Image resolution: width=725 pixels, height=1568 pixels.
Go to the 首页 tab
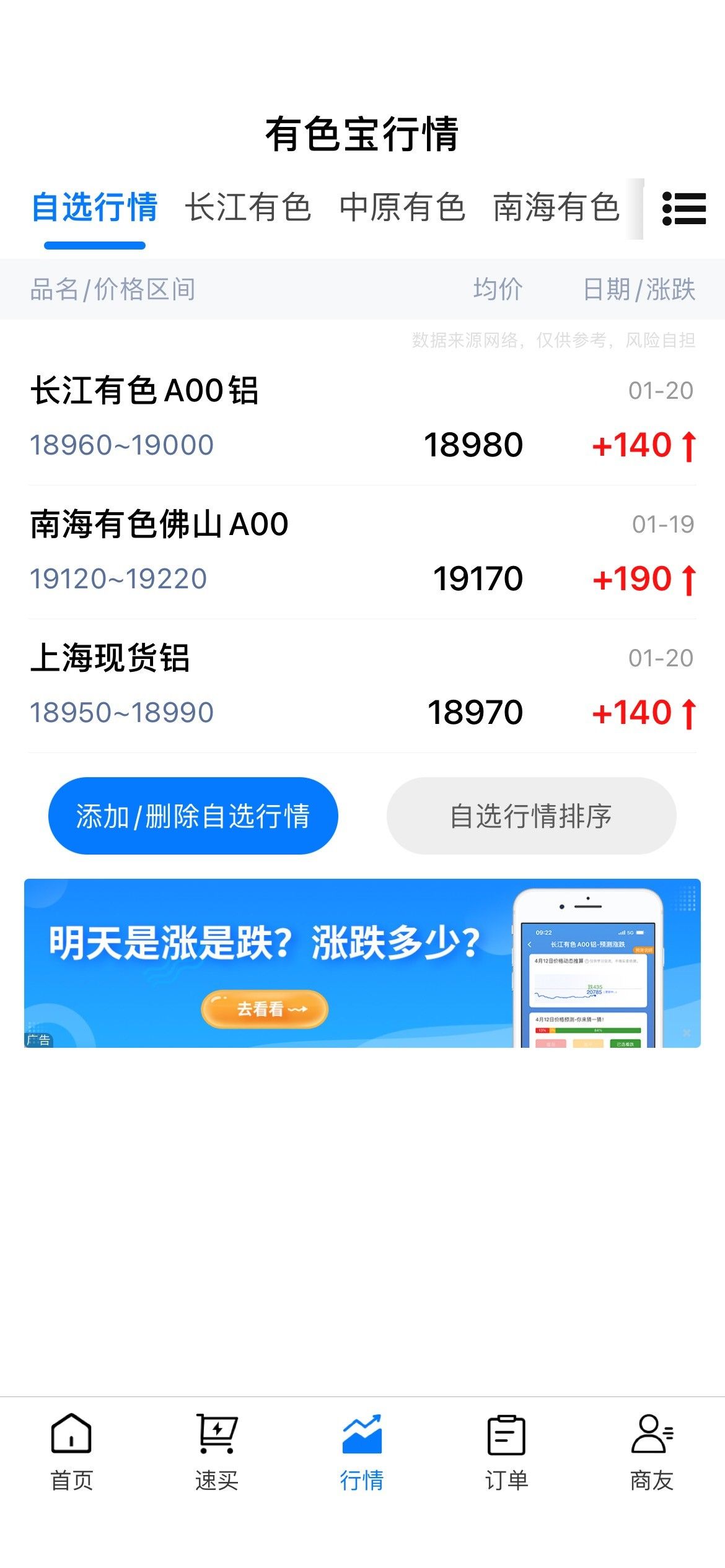(x=72, y=1453)
